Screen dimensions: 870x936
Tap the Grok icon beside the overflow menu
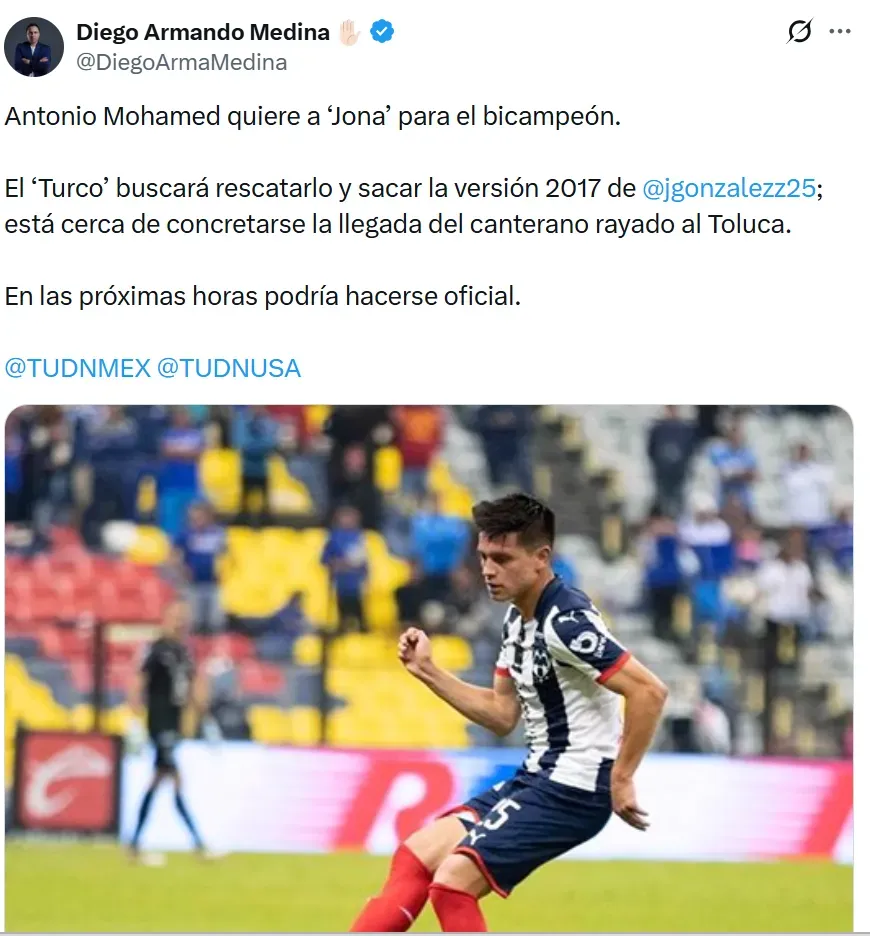click(799, 32)
